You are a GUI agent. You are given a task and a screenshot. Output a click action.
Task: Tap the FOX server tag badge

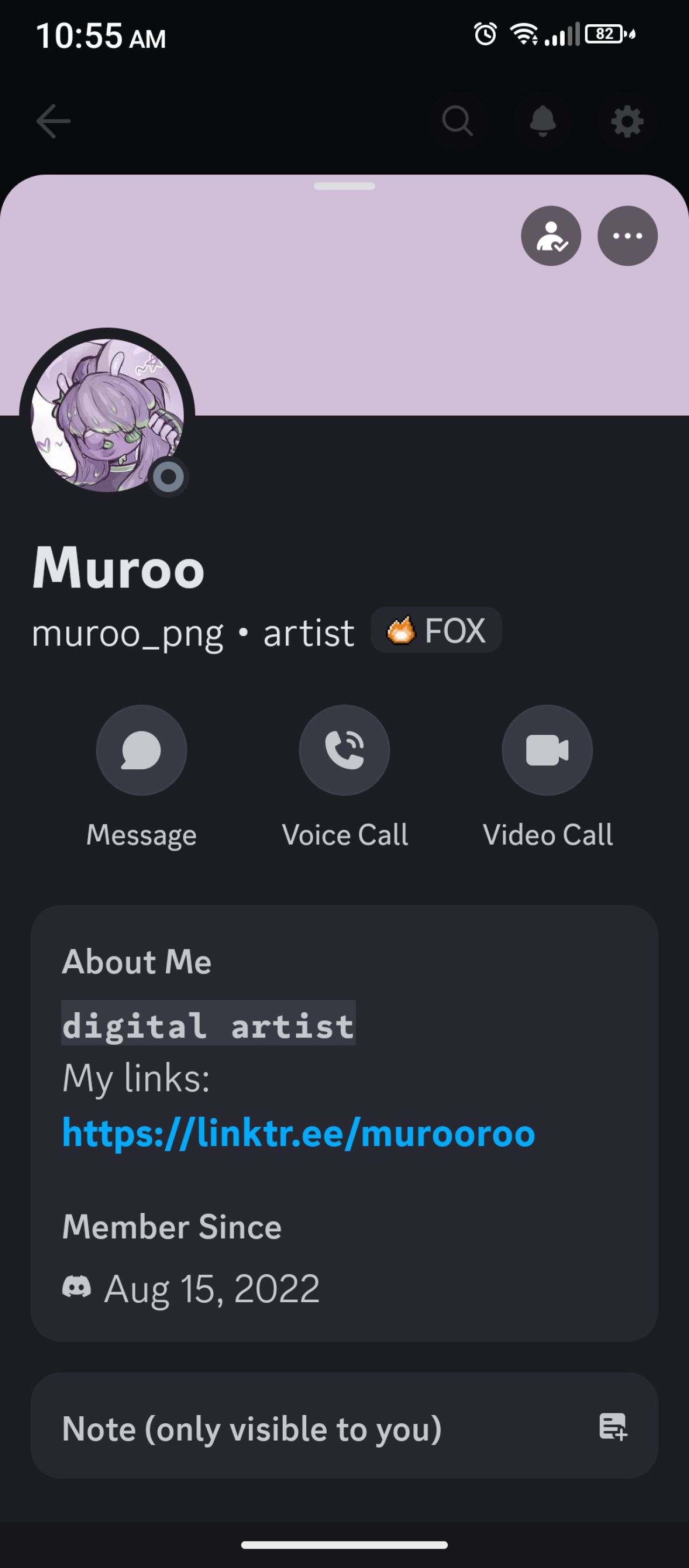pyautogui.click(x=436, y=630)
